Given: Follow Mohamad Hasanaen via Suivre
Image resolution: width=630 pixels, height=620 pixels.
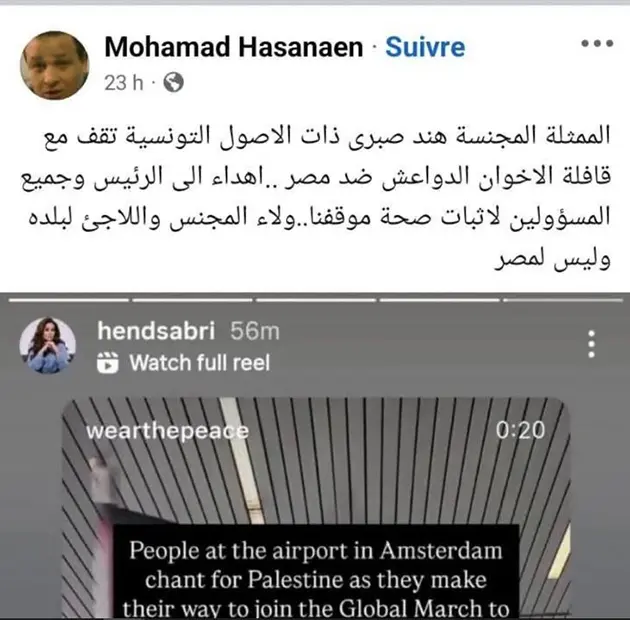Looking at the screenshot, I should click(425, 47).
